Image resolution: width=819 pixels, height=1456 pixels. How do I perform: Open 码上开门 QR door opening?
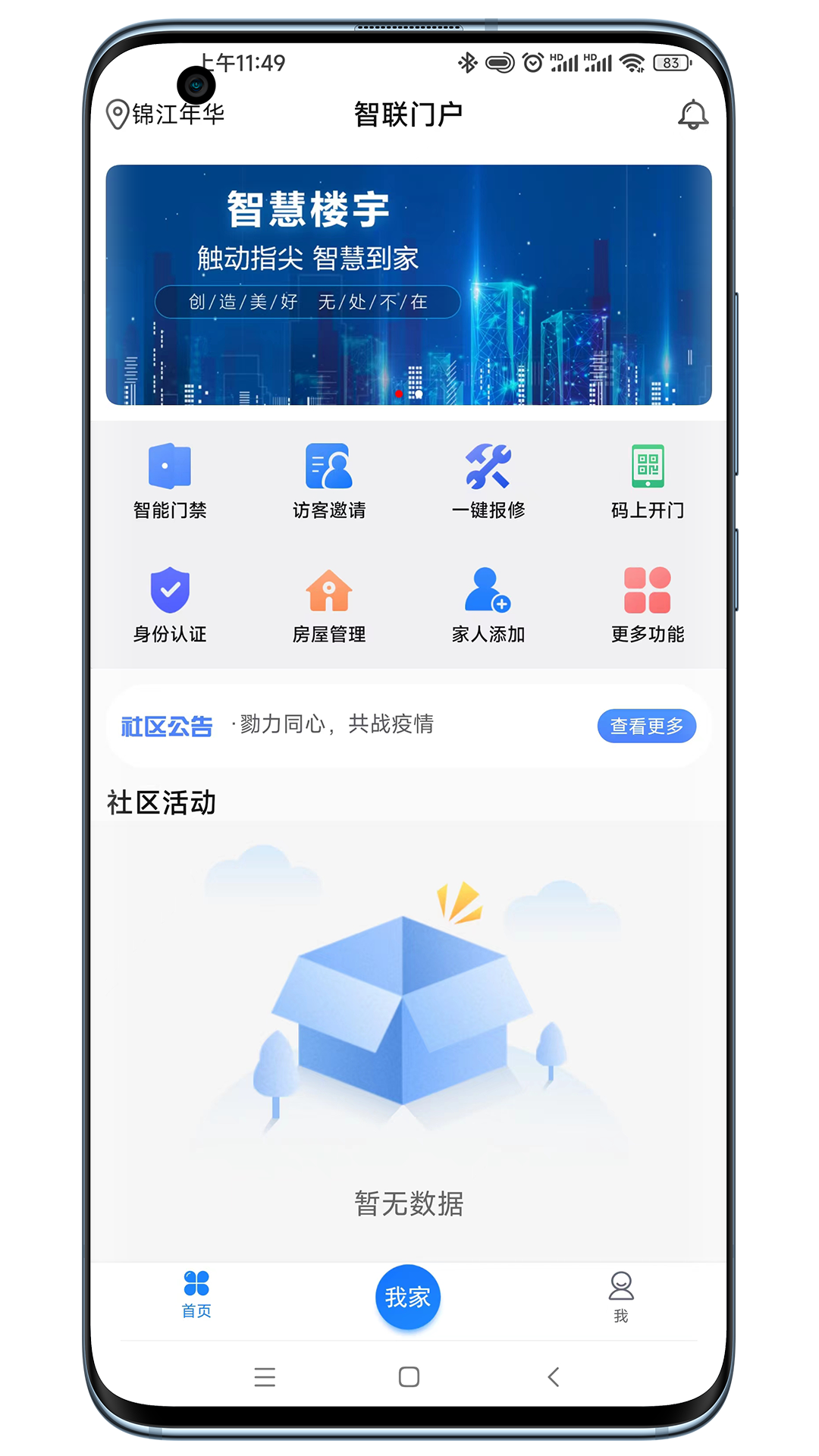tap(648, 481)
